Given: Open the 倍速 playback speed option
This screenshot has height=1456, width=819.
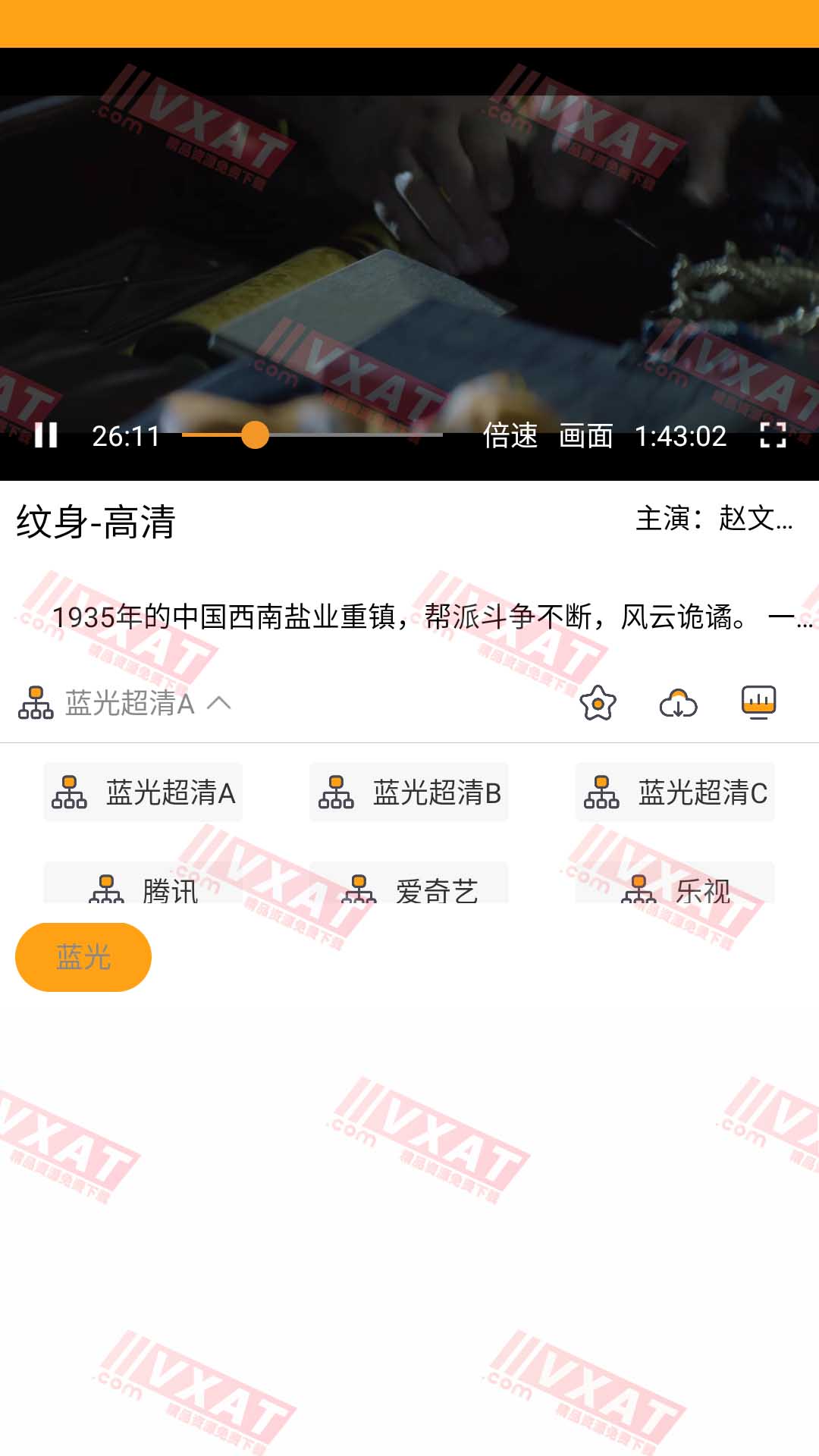Looking at the screenshot, I should pyautogui.click(x=510, y=436).
